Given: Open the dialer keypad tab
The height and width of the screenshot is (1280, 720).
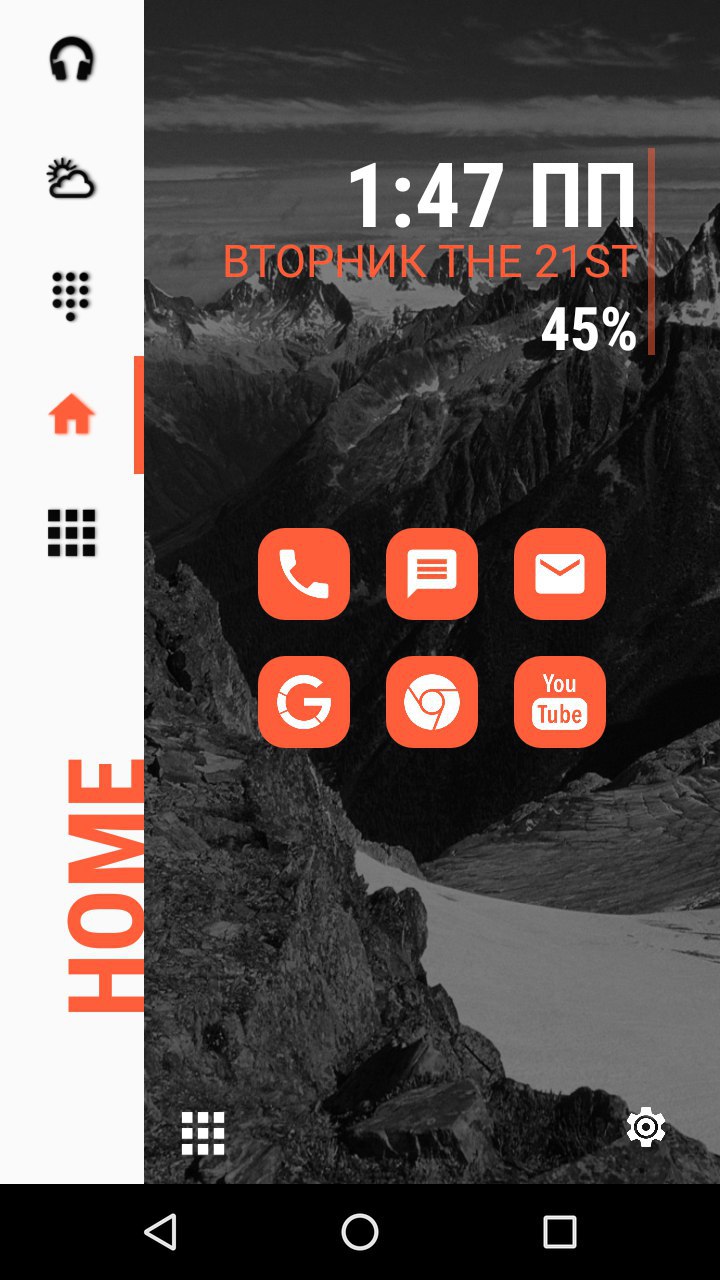Looking at the screenshot, I should click(71, 296).
